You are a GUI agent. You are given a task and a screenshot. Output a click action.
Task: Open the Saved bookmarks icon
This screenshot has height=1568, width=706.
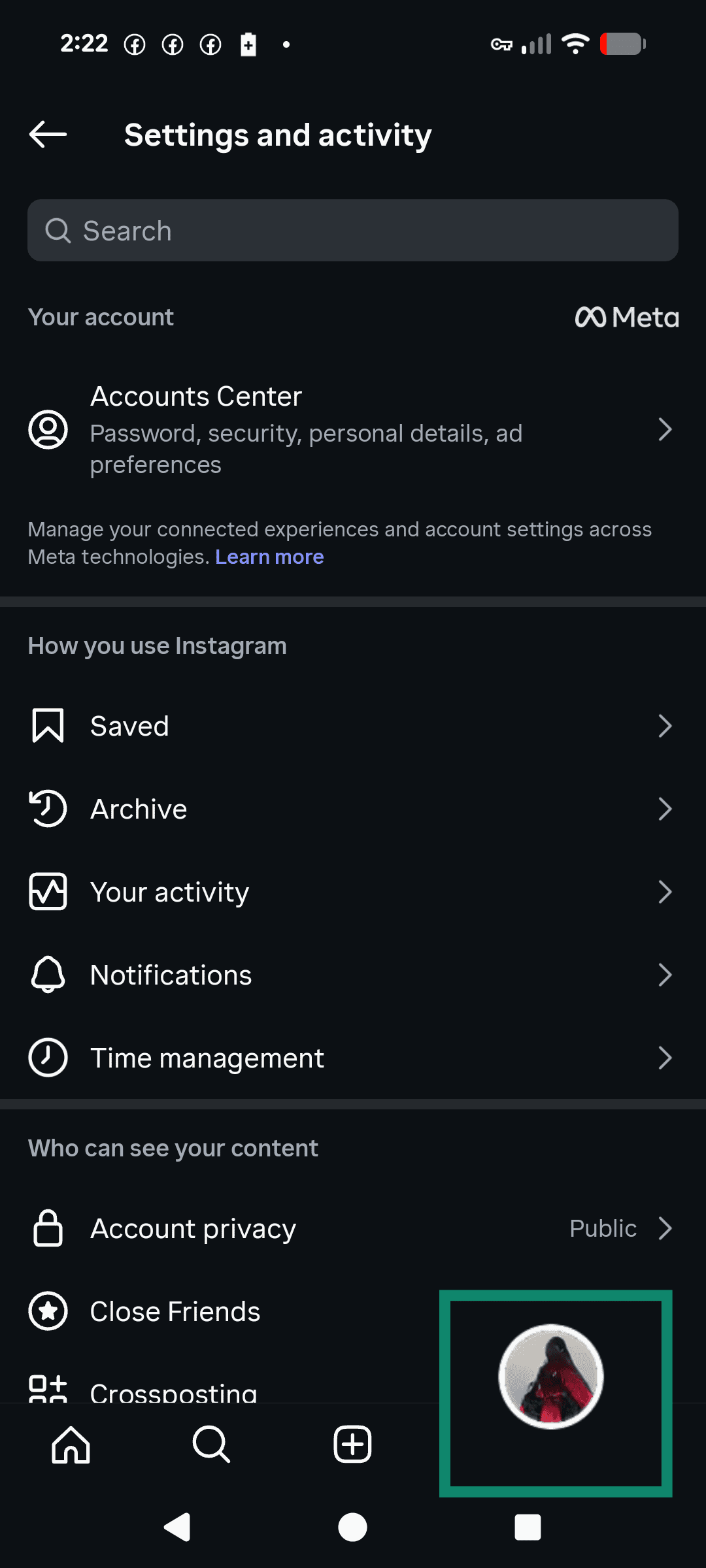pyautogui.click(x=47, y=725)
